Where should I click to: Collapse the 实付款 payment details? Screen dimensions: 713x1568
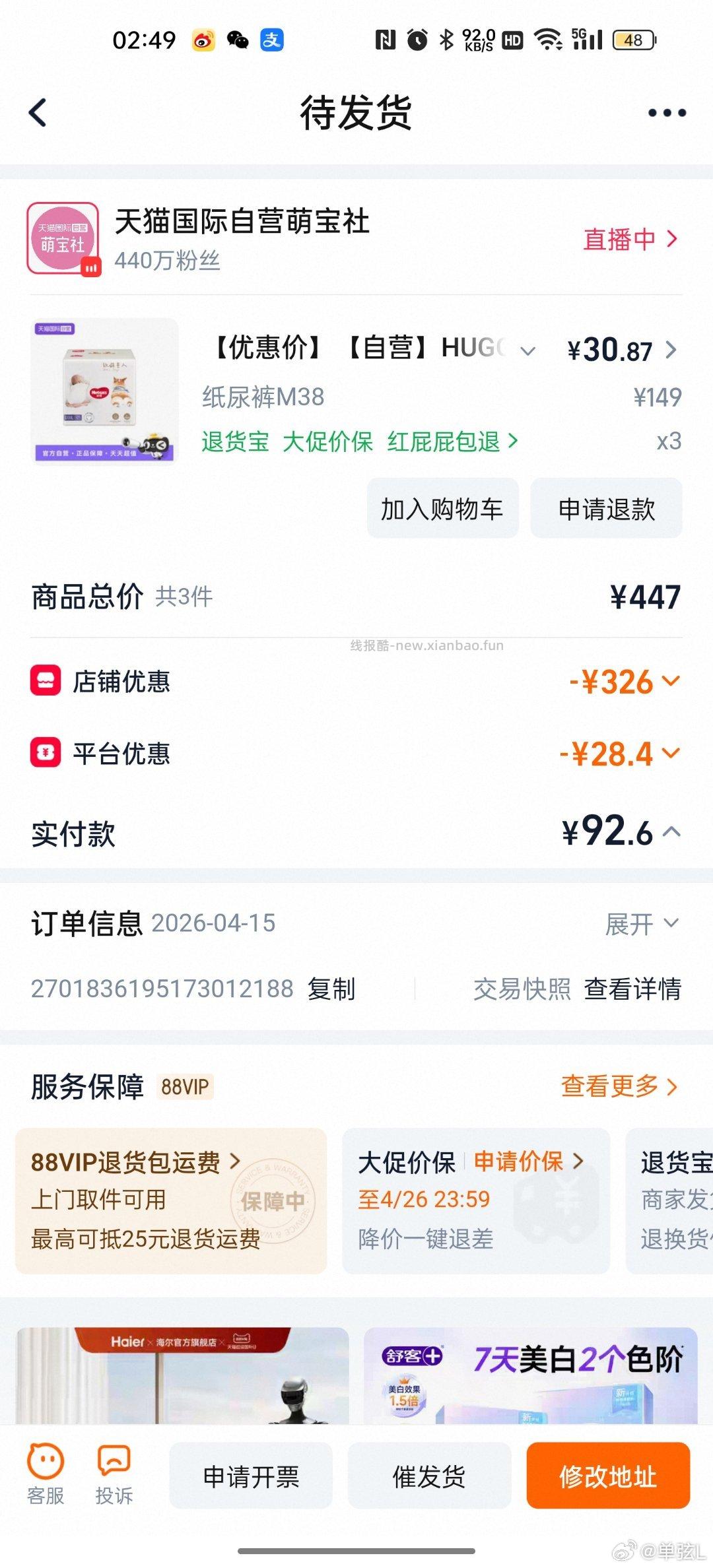pos(672,834)
